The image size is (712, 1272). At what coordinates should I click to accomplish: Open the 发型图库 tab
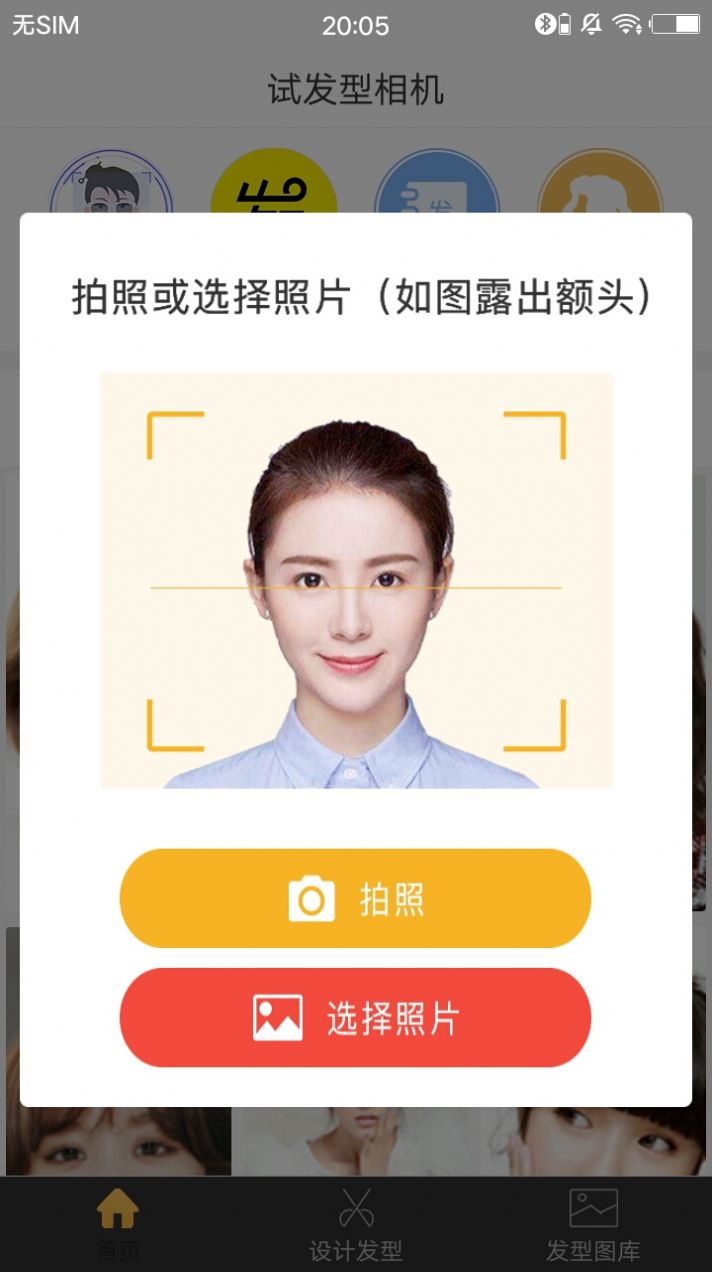(593, 1224)
